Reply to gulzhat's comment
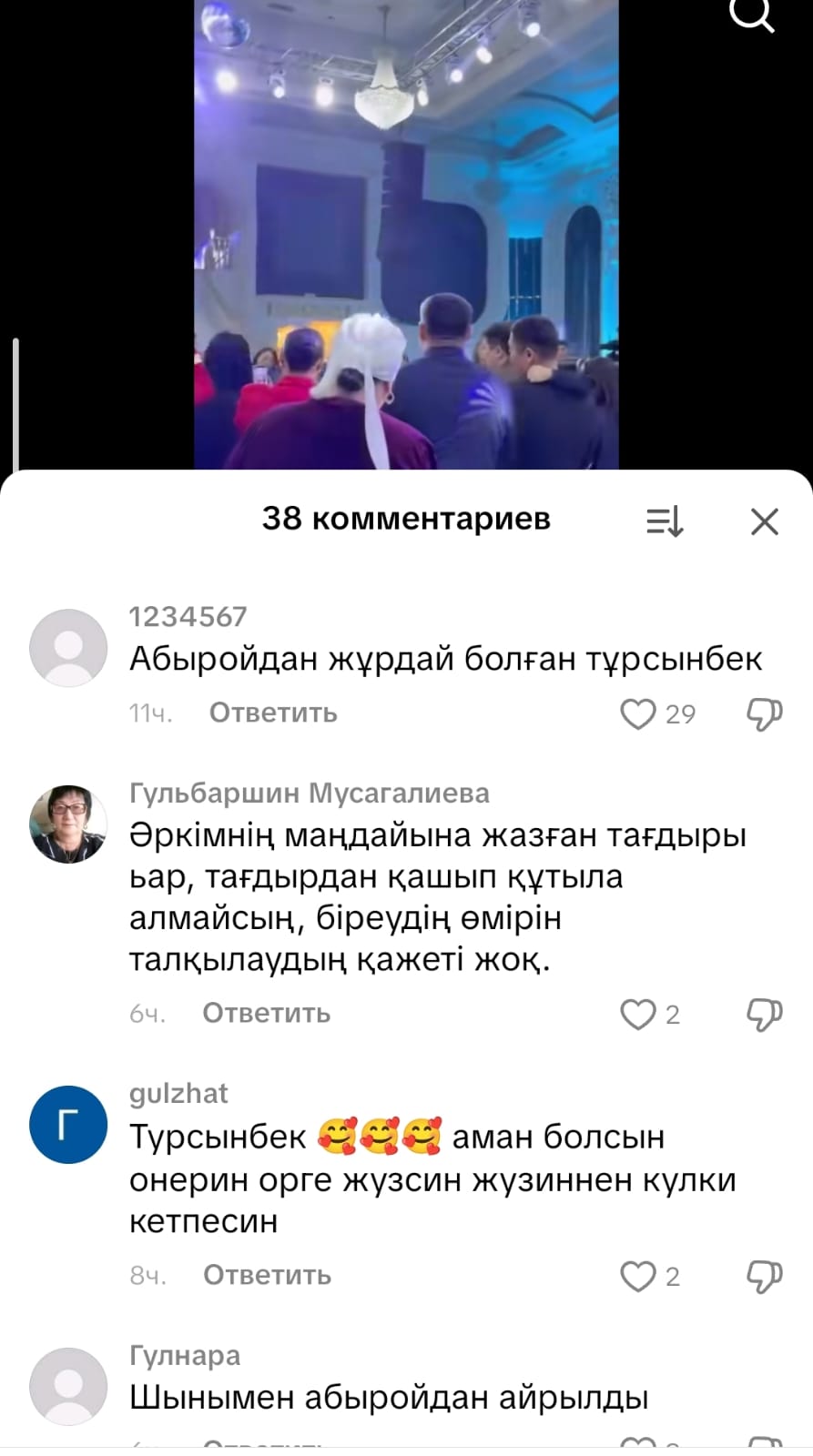813x1456 pixels. (x=267, y=1275)
